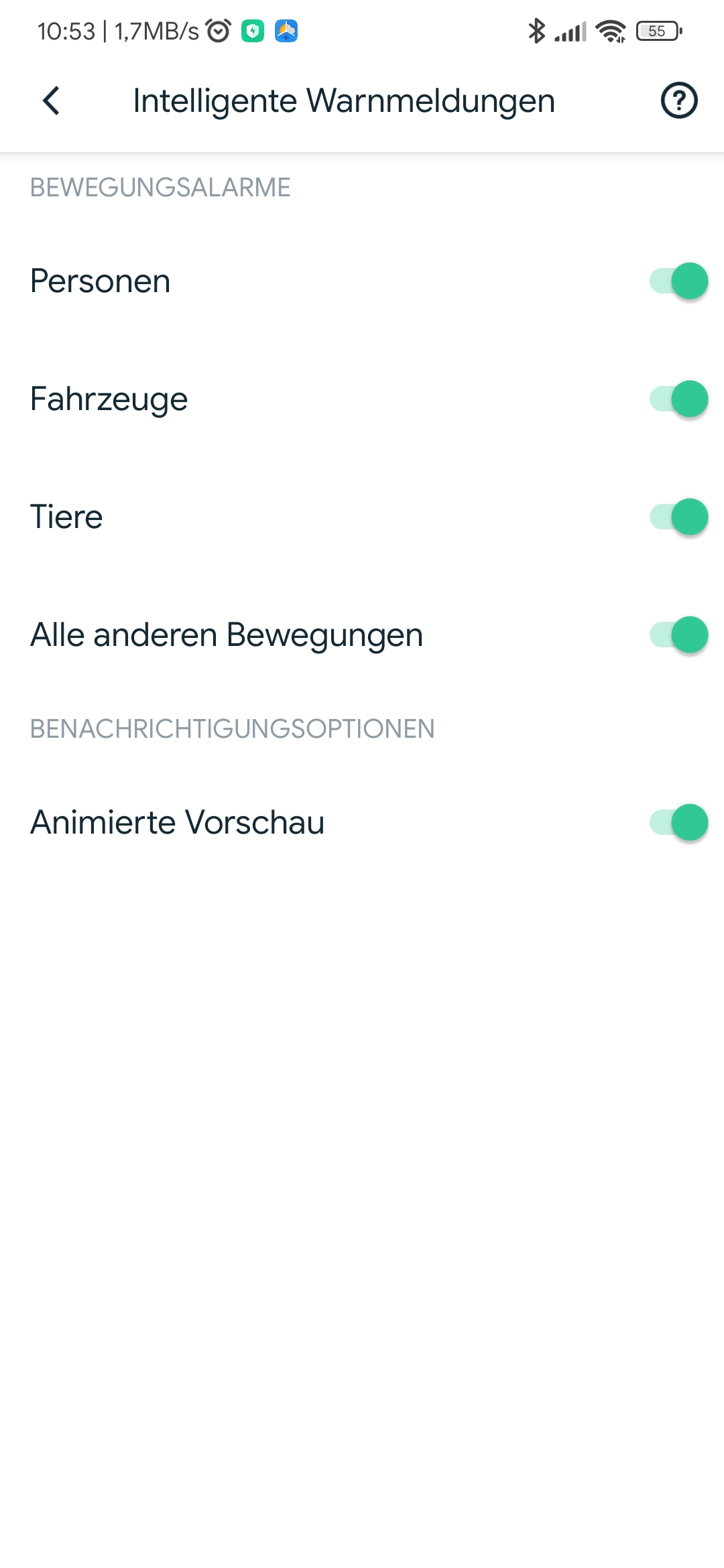Toggle the Tiere alert switch
The height and width of the screenshot is (1568, 724).
(x=678, y=517)
